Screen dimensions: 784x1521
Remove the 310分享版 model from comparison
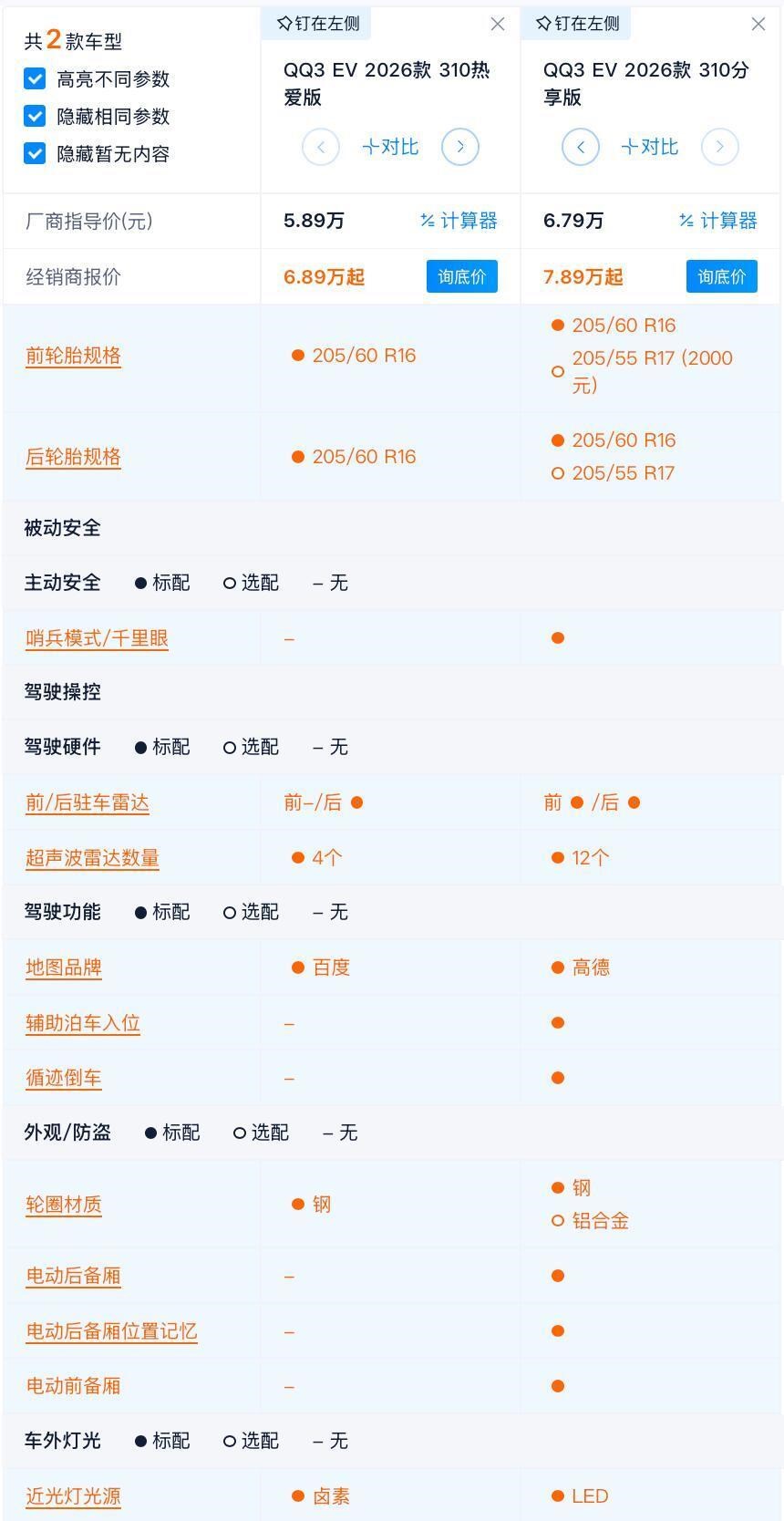[x=758, y=25]
